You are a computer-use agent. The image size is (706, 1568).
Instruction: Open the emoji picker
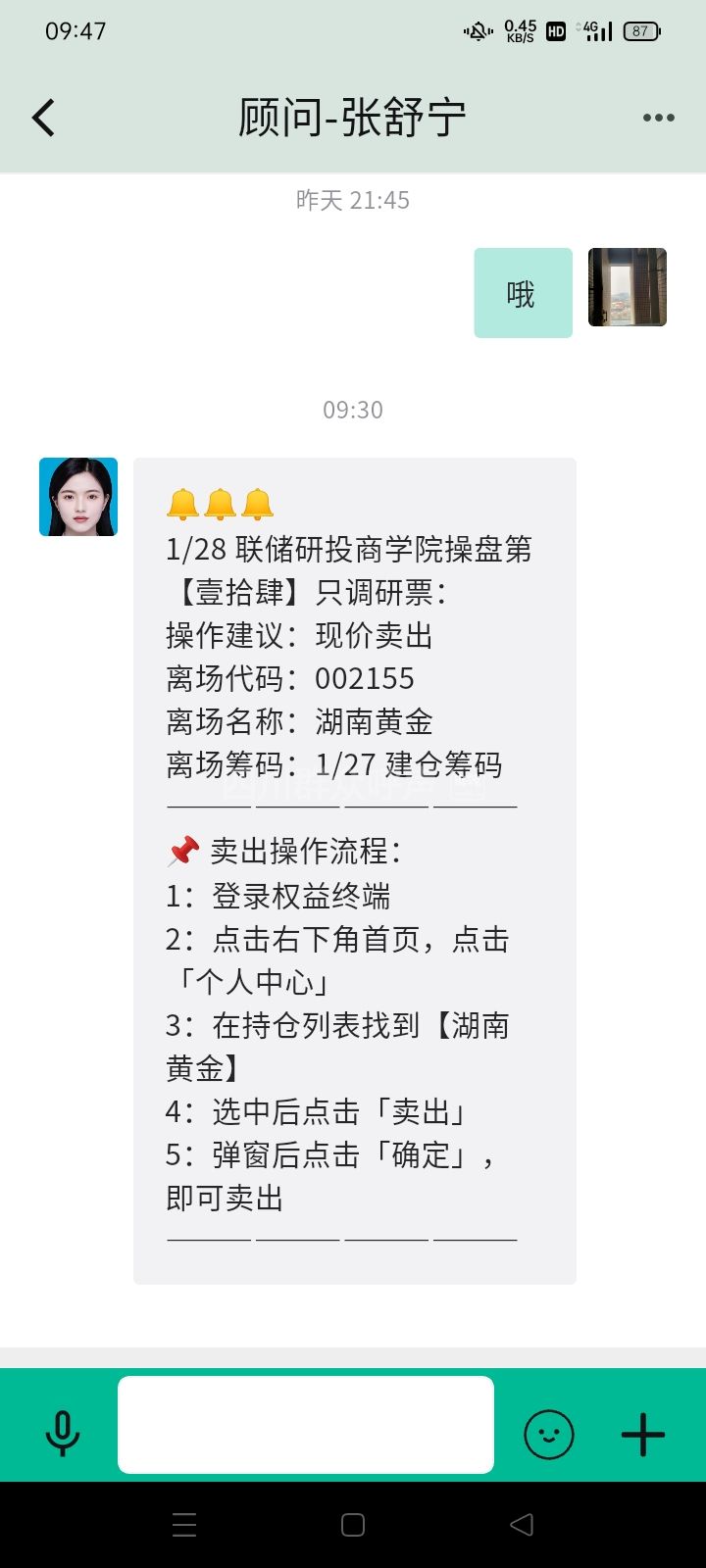[549, 1435]
